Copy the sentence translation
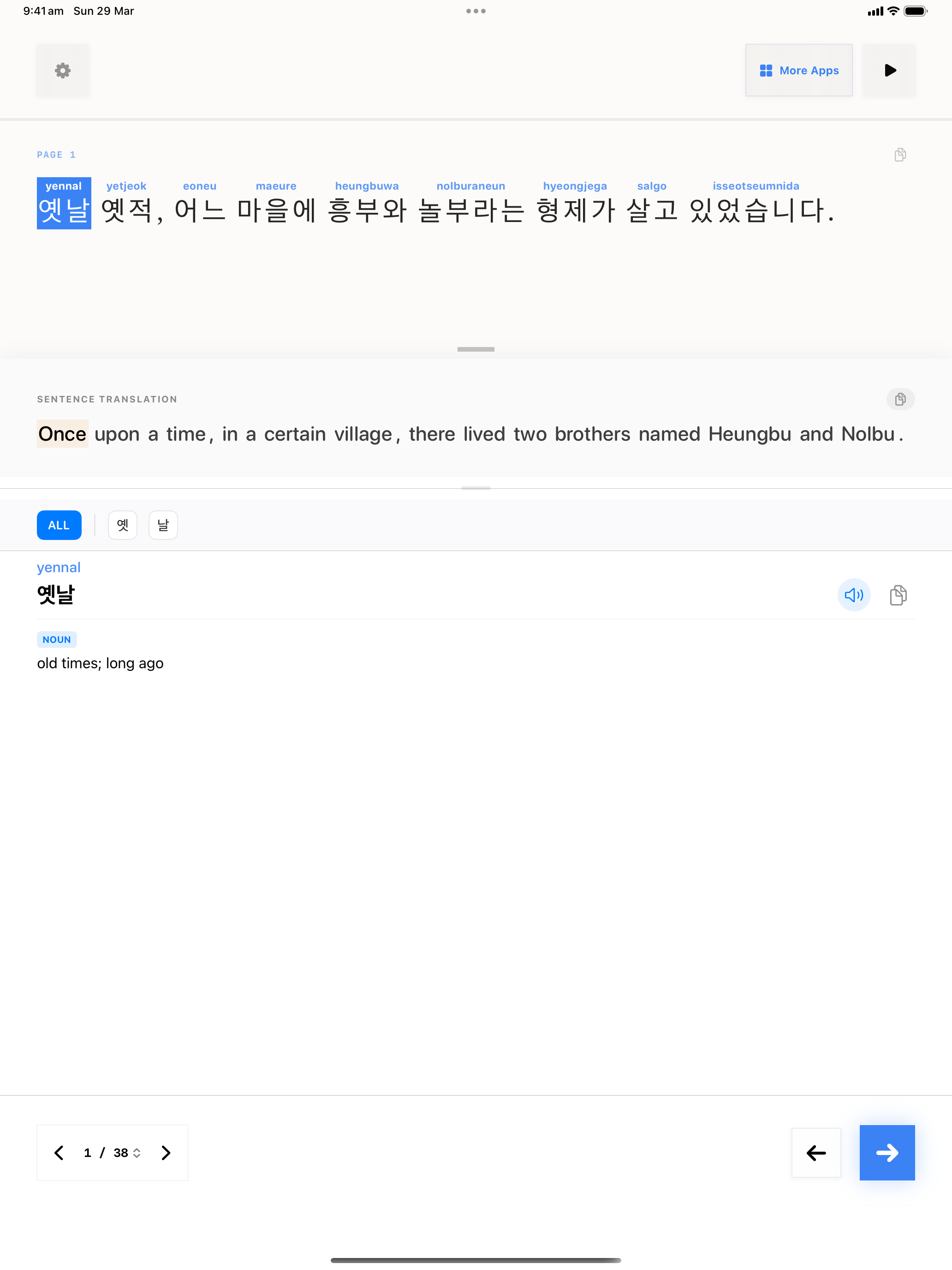Viewport: 952px width, 1270px height. click(x=900, y=399)
